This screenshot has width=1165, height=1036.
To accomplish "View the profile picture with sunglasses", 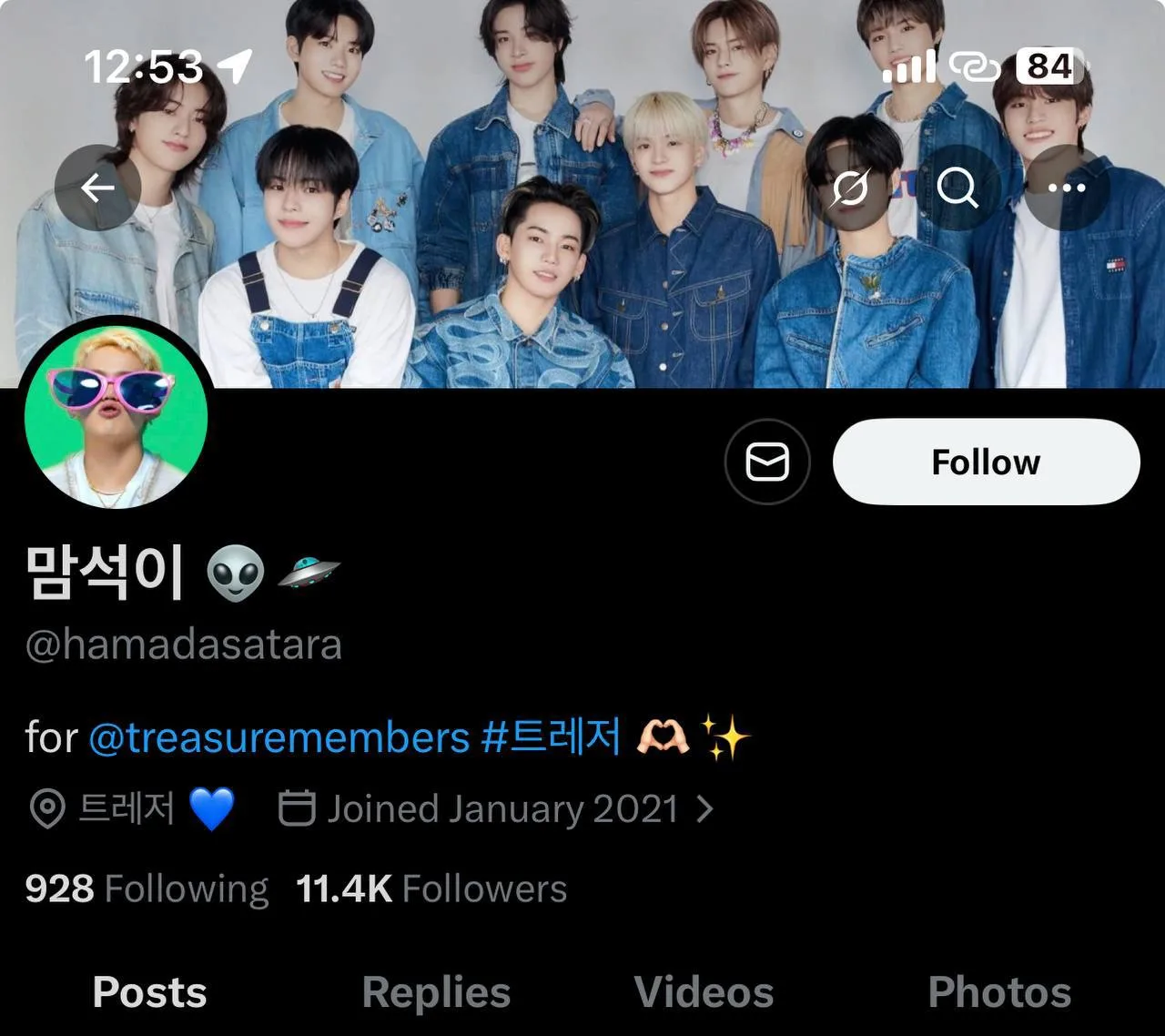I will tap(116, 415).
